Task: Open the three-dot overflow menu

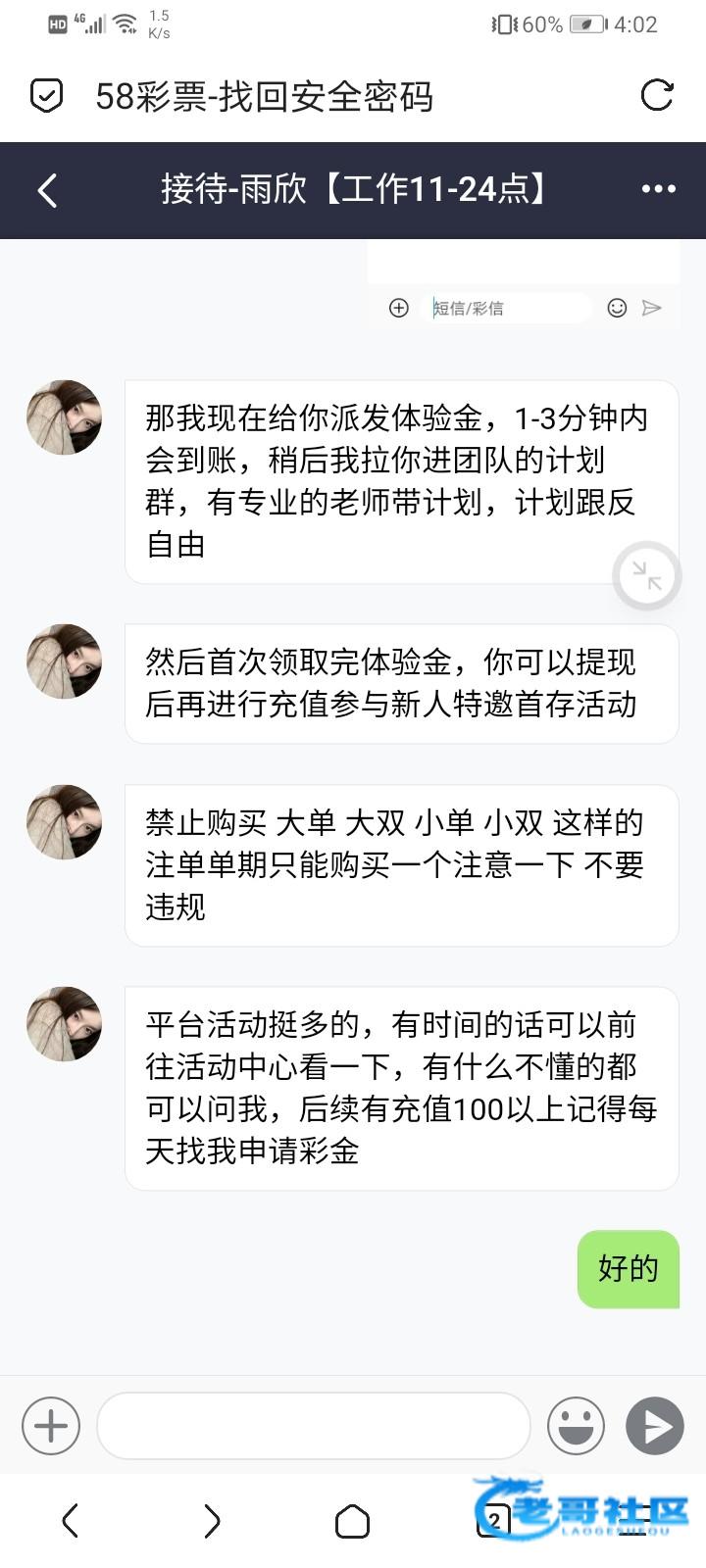Action: 658,189
